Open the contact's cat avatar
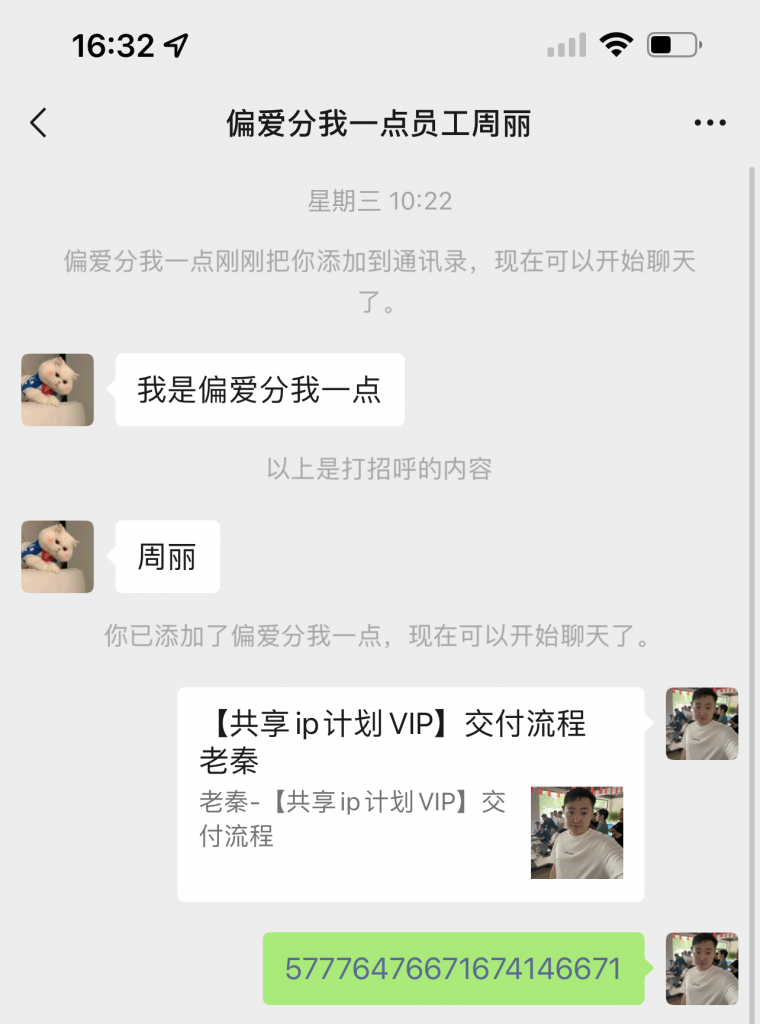Image resolution: width=760 pixels, height=1024 pixels. tap(56, 390)
